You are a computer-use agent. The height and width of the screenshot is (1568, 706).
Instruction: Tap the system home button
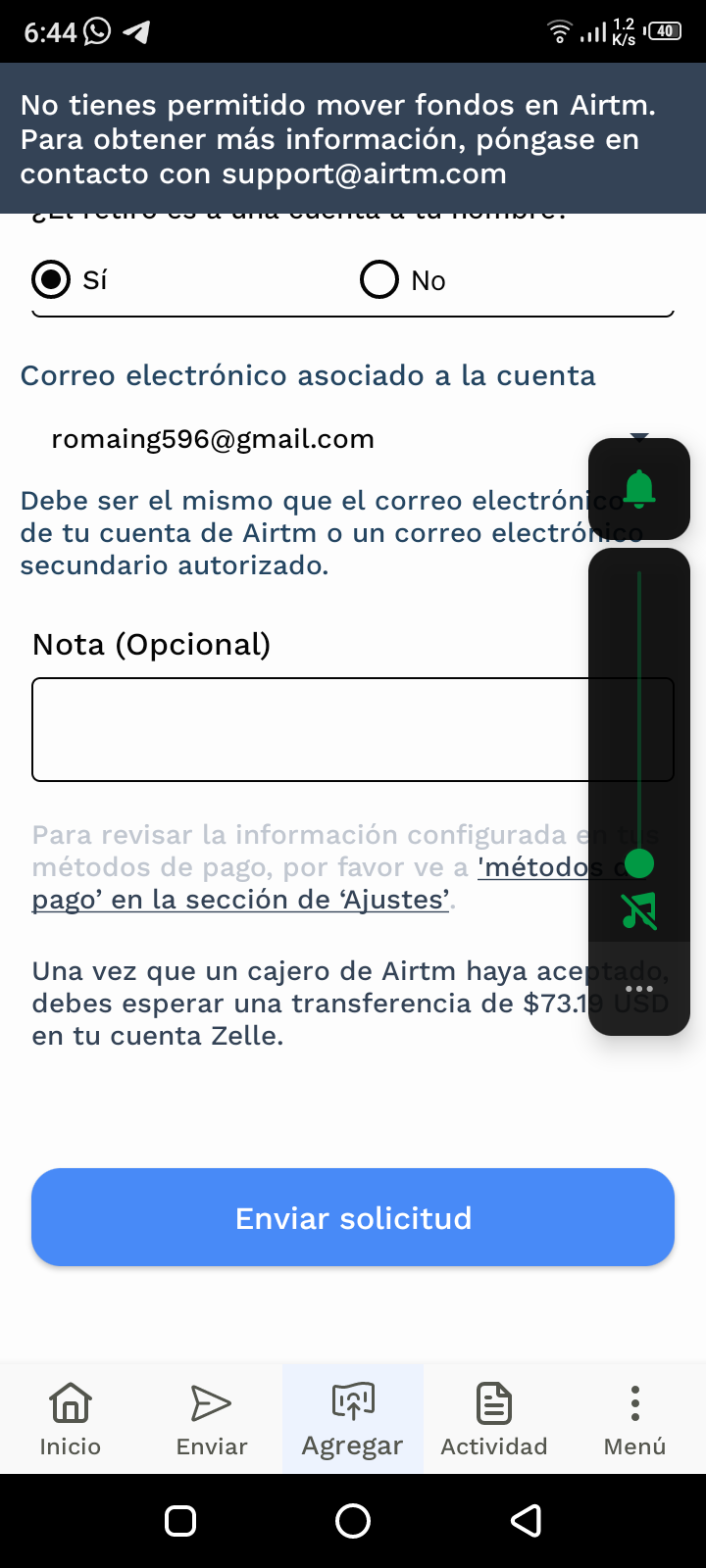click(353, 1521)
